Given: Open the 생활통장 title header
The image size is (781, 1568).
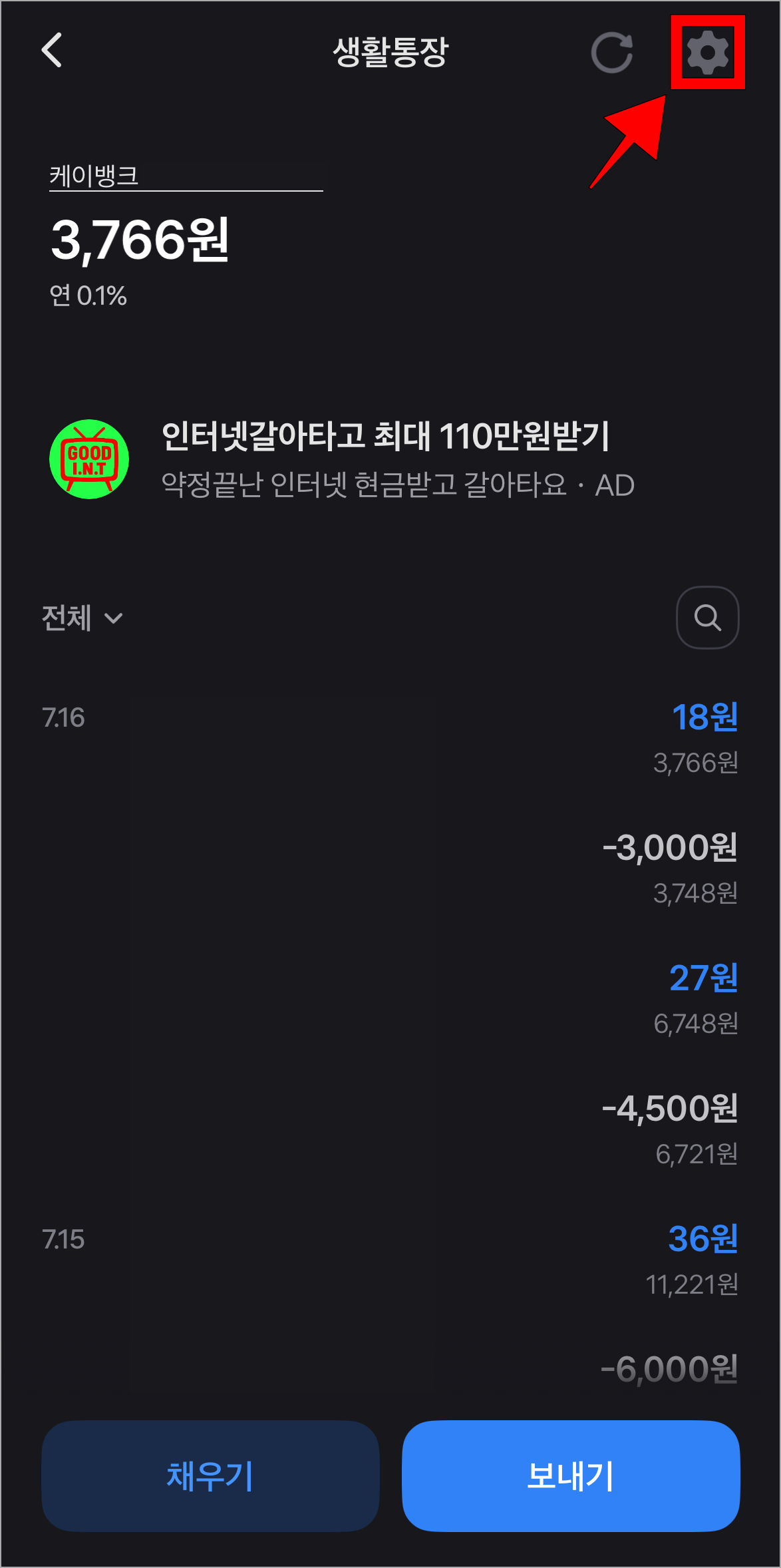Looking at the screenshot, I should [x=390, y=53].
